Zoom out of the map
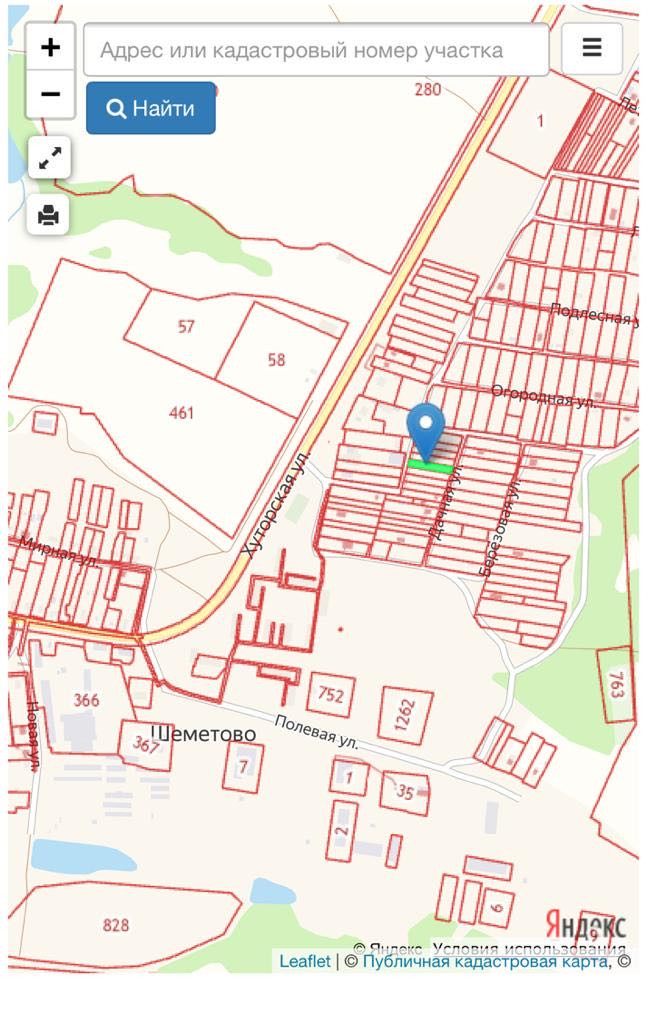The width and height of the screenshot is (647, 1024). tap(50, 95)
